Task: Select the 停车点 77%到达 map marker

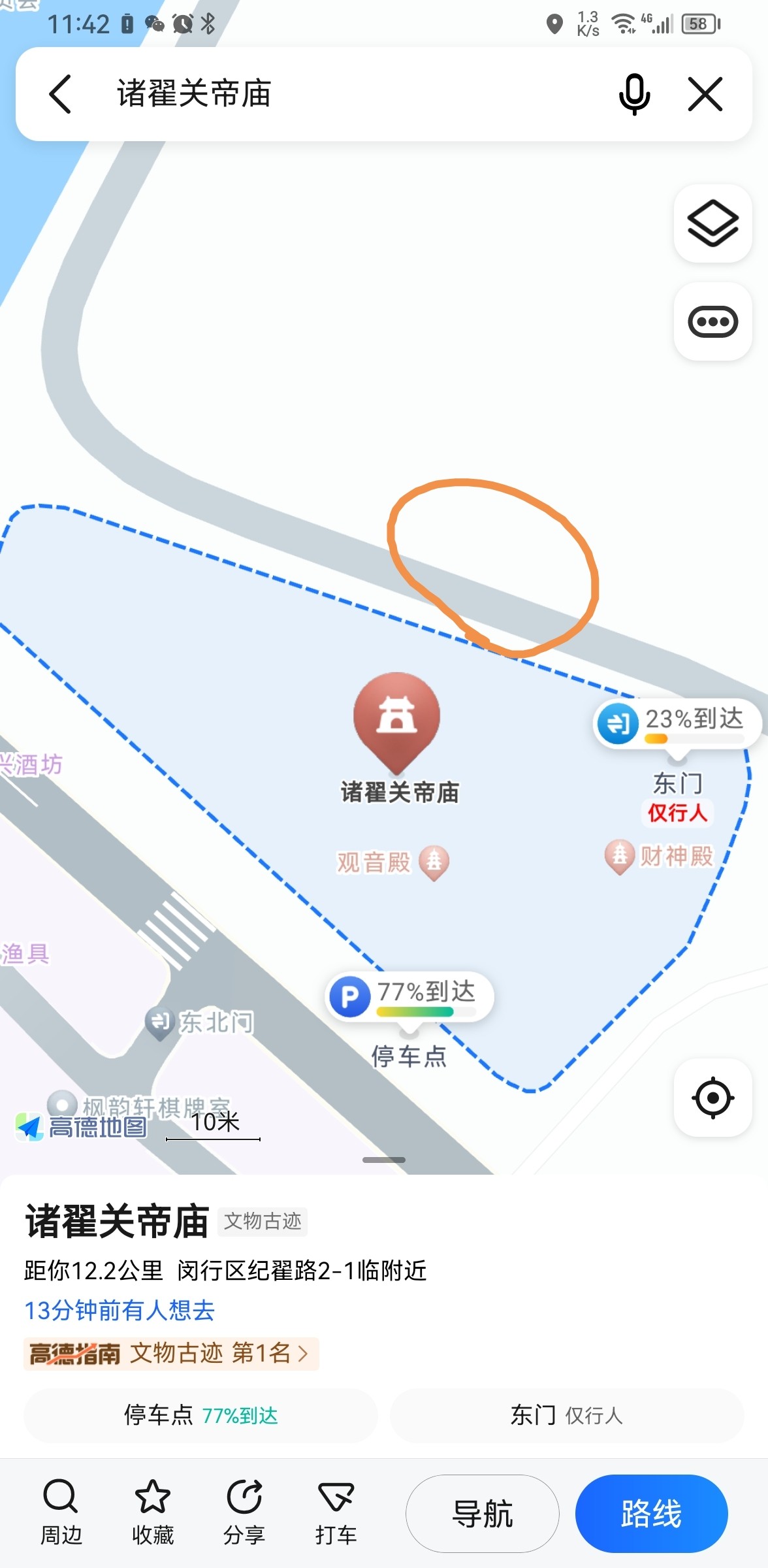Action: click(409, 997)
